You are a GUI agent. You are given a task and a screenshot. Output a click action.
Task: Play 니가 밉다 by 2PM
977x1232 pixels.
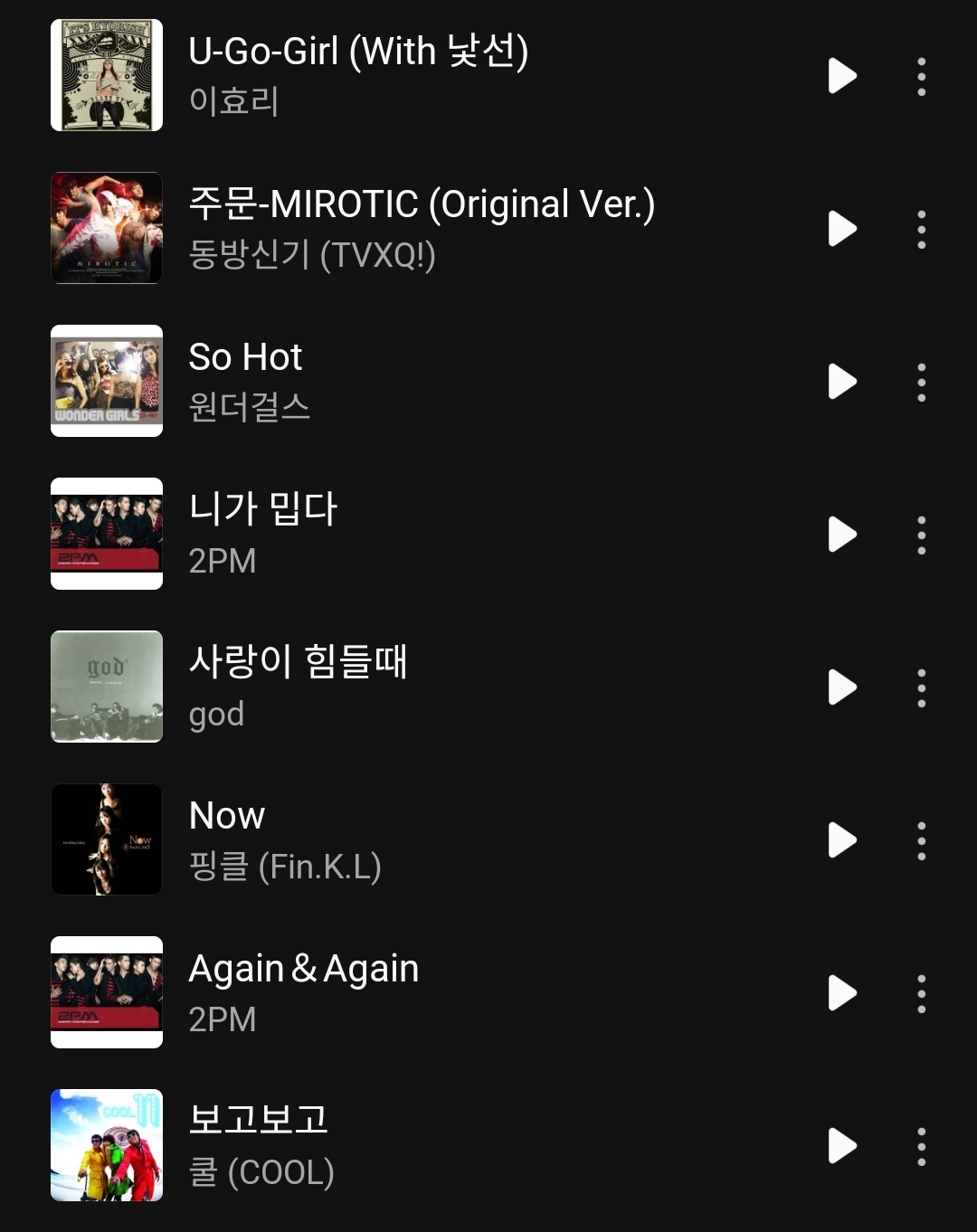point(842,535)
